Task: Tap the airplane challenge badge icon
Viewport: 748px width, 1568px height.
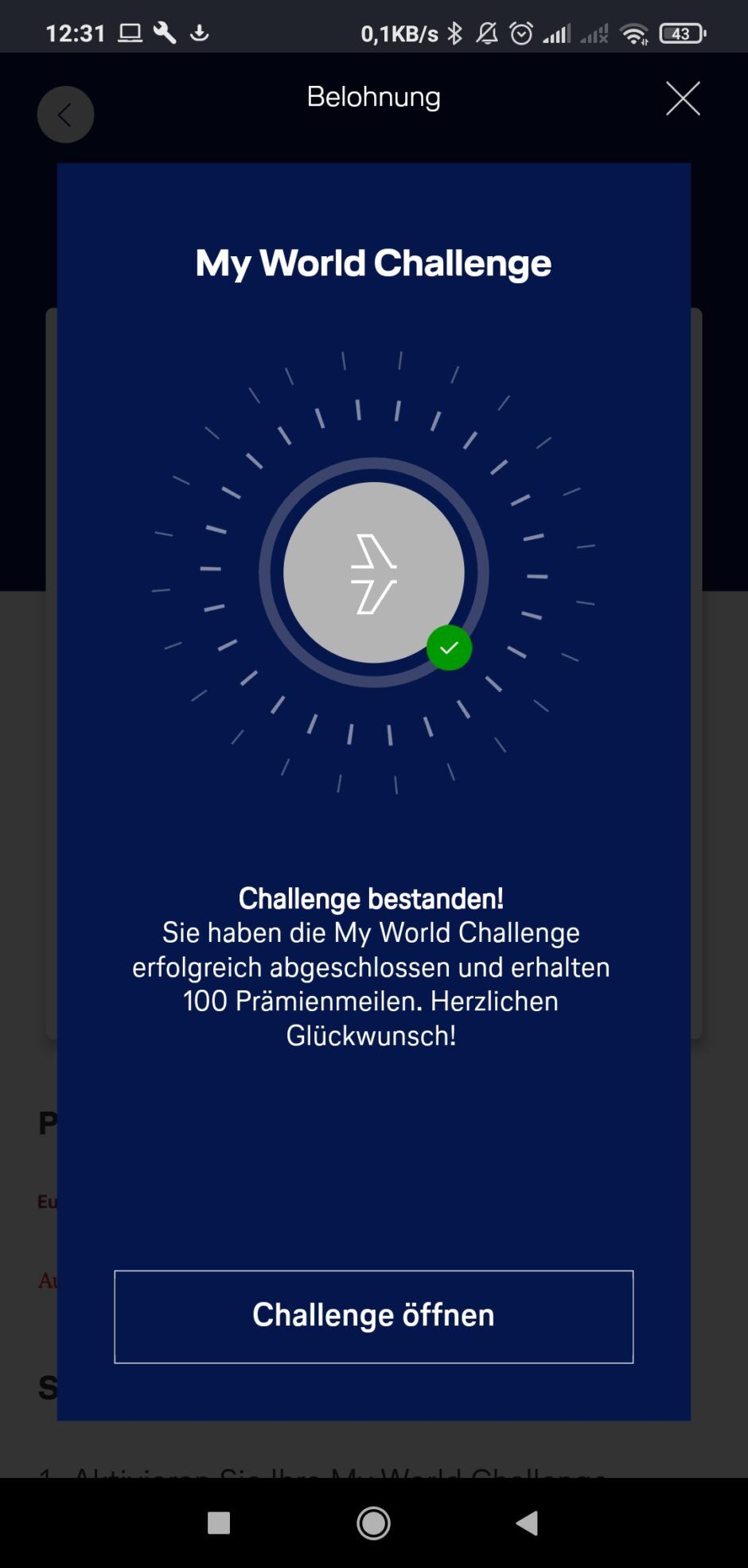Action: [x=372, y=571]
